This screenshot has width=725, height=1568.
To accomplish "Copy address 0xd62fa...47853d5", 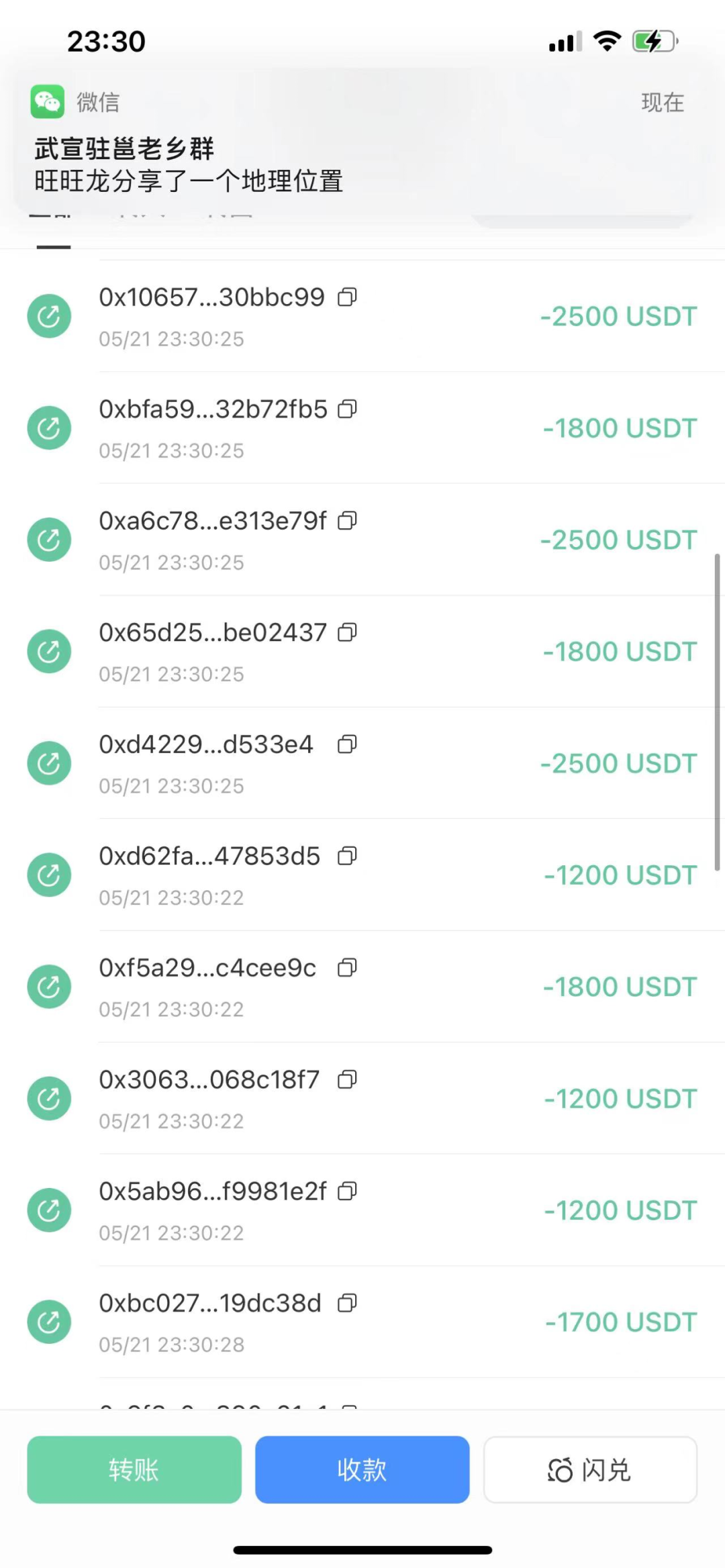I will (347, 856).
